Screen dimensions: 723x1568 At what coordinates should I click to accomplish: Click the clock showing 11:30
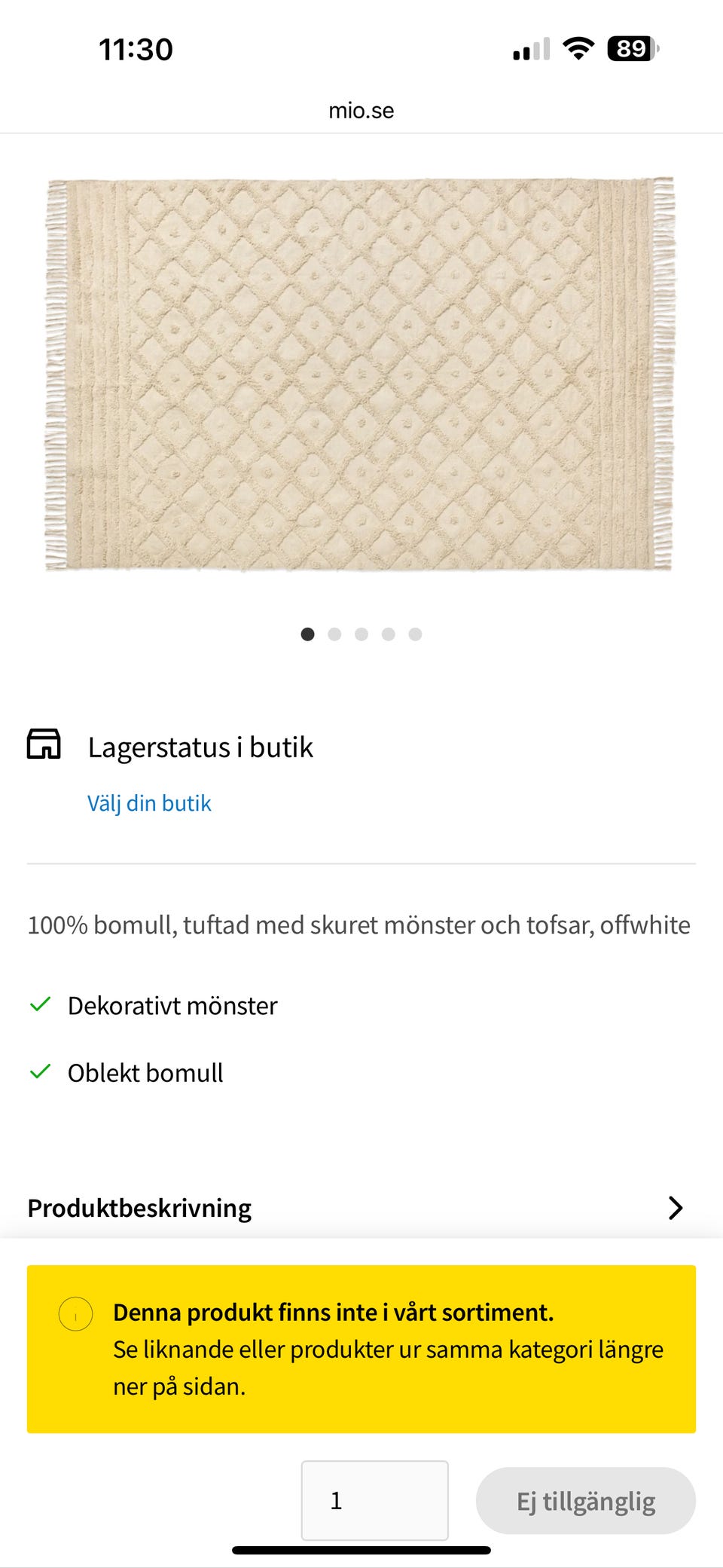click(136, 49)
